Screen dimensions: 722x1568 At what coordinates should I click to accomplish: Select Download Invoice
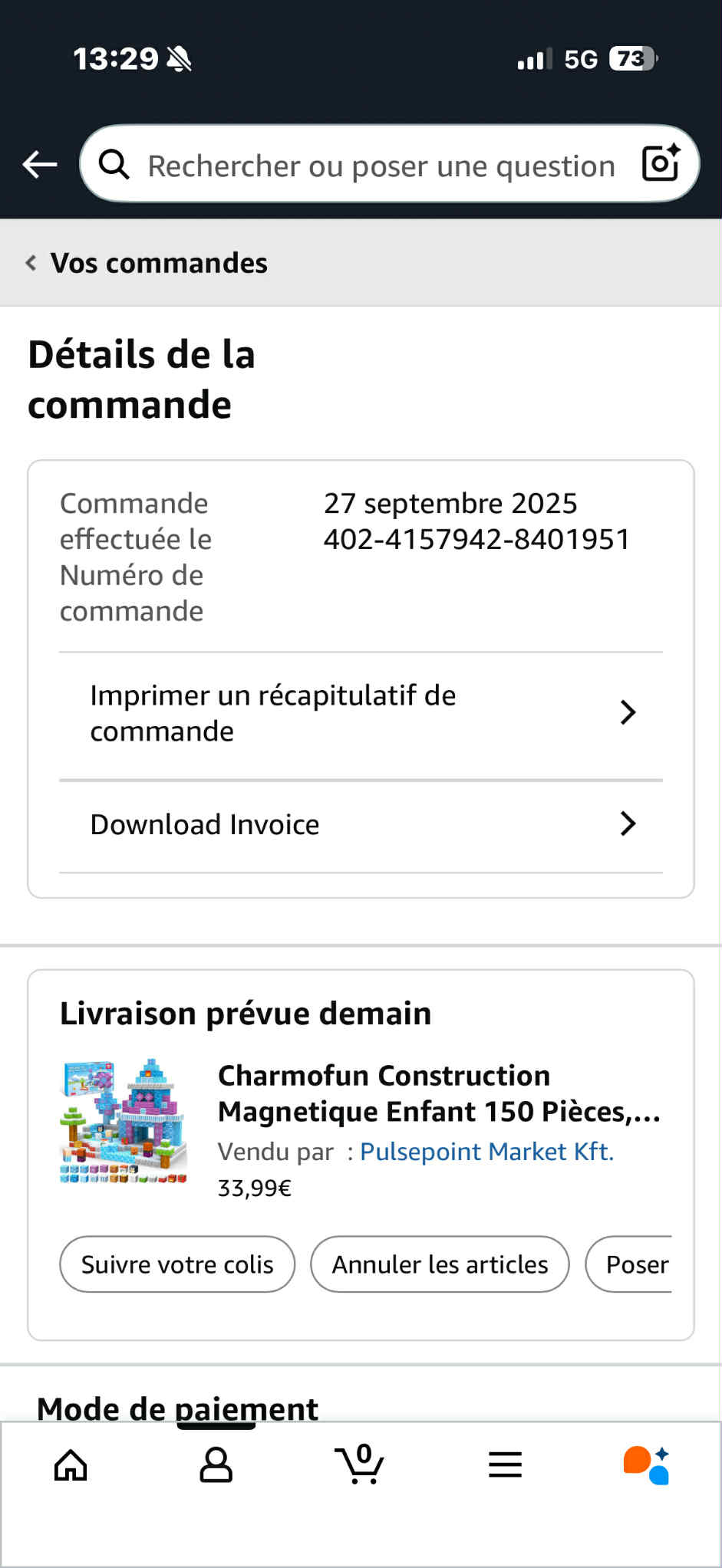coord(361,824)
